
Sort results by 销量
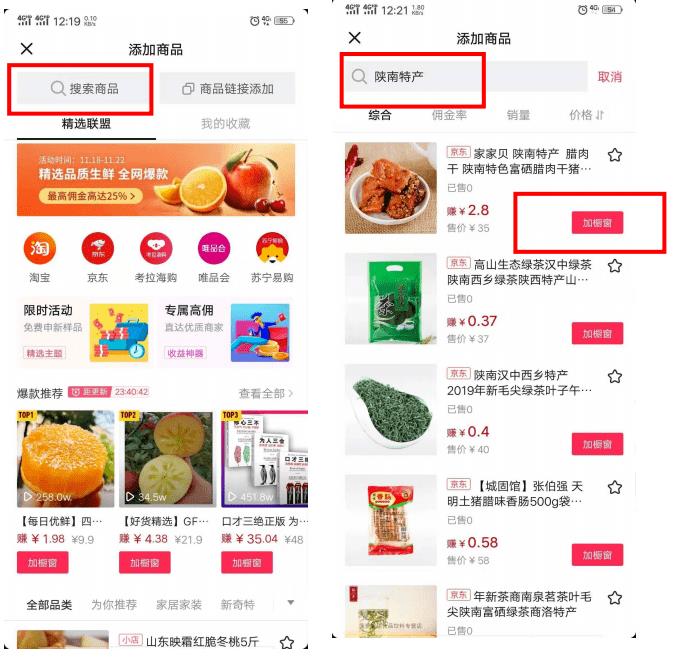pyautogui.click(x=518, y=115)
